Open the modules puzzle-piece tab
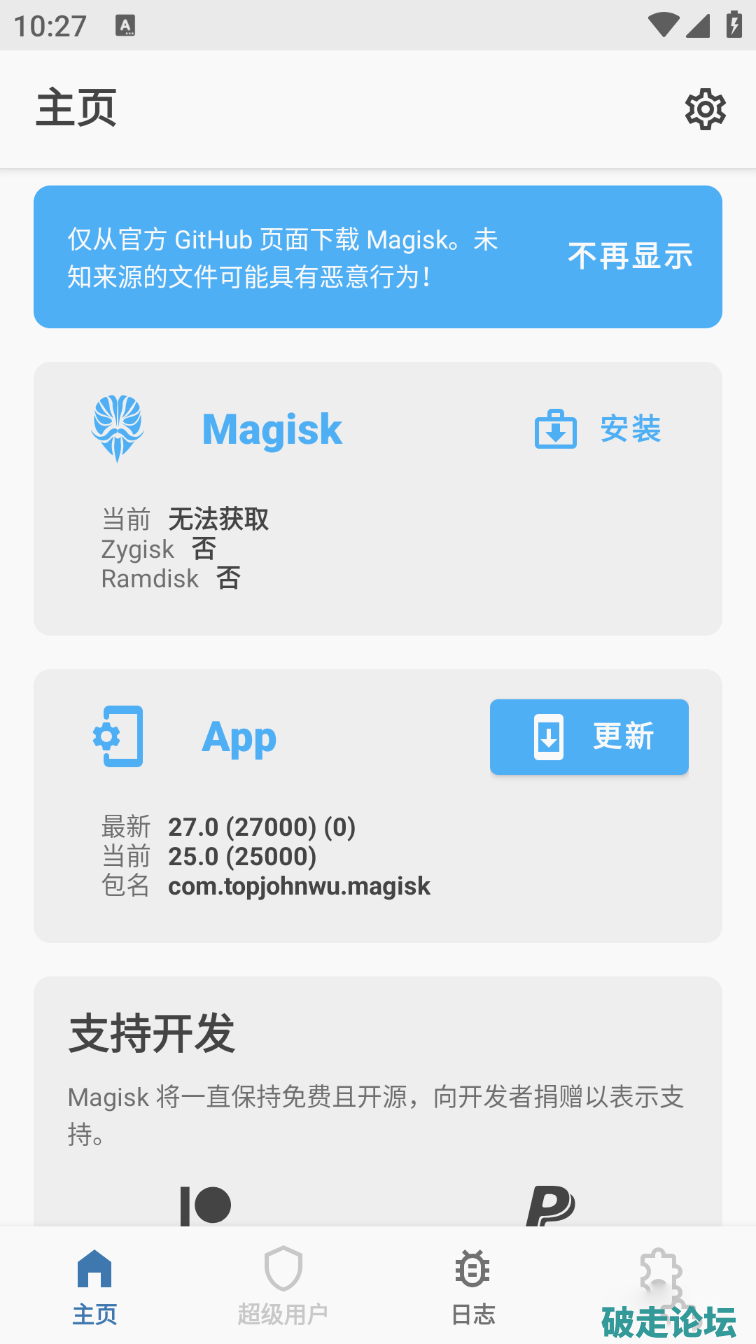The height and width of the screenshot is (1344, 756). pyautogui.click(x=660, y=1275)
